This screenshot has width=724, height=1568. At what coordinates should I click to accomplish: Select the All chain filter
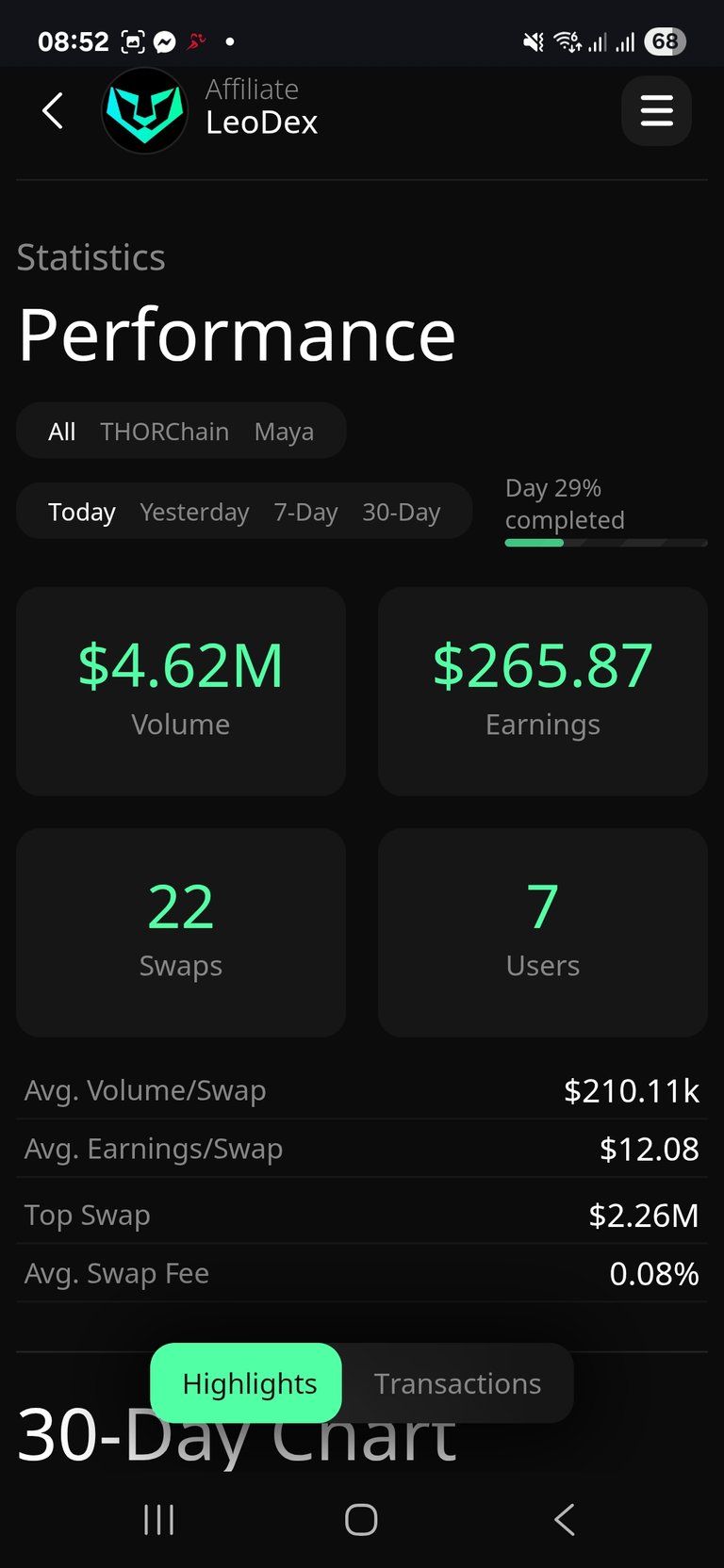[x=61, y=432]
